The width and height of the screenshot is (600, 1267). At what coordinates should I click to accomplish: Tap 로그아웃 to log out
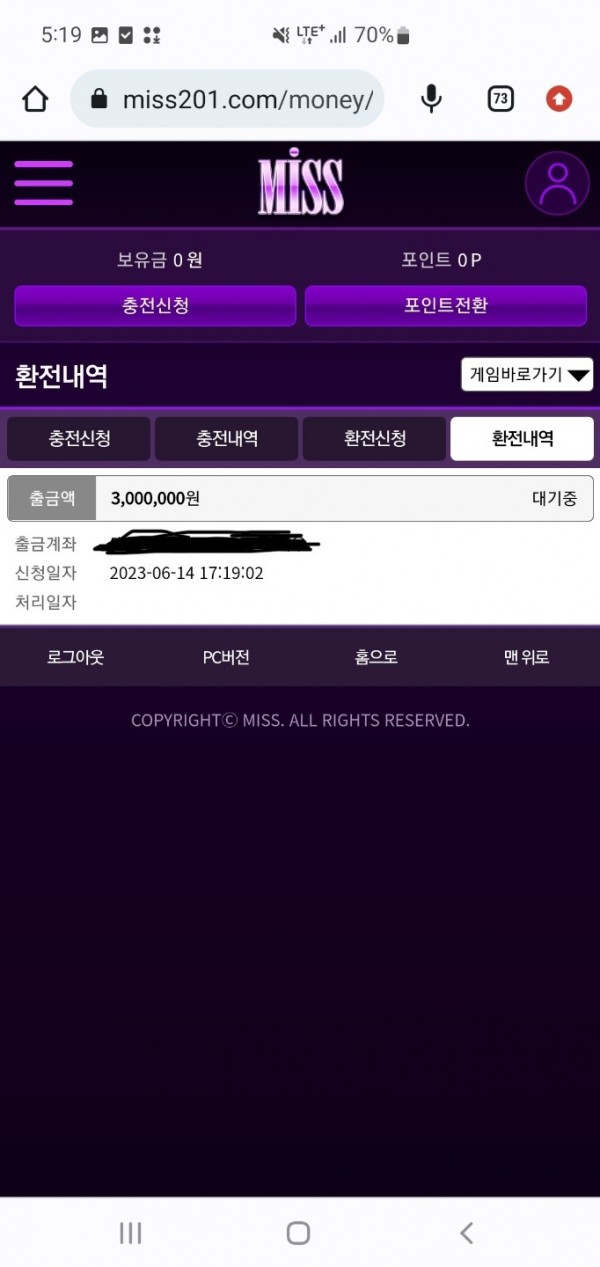click(75, 657)
